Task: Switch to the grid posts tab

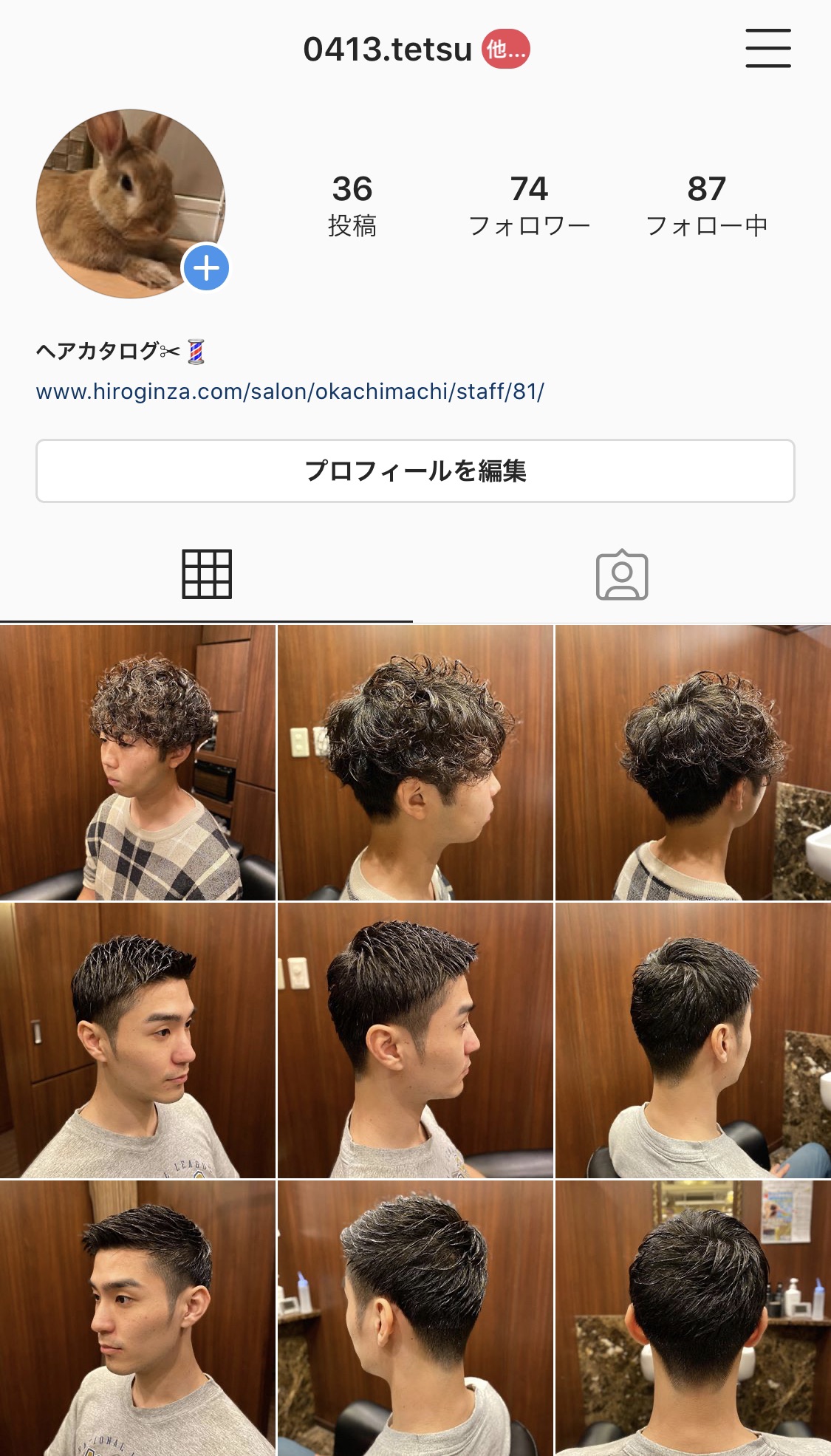Action: tap(207, 574)
